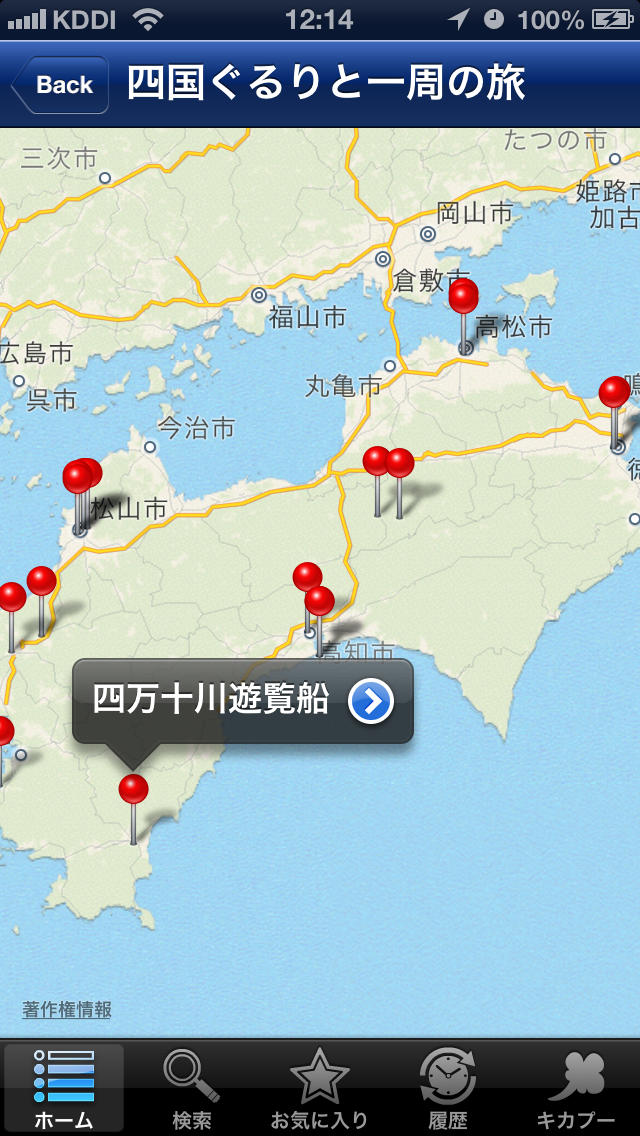Open the 履歴 tab
640x1136 pixels.
click(448, 1089)
